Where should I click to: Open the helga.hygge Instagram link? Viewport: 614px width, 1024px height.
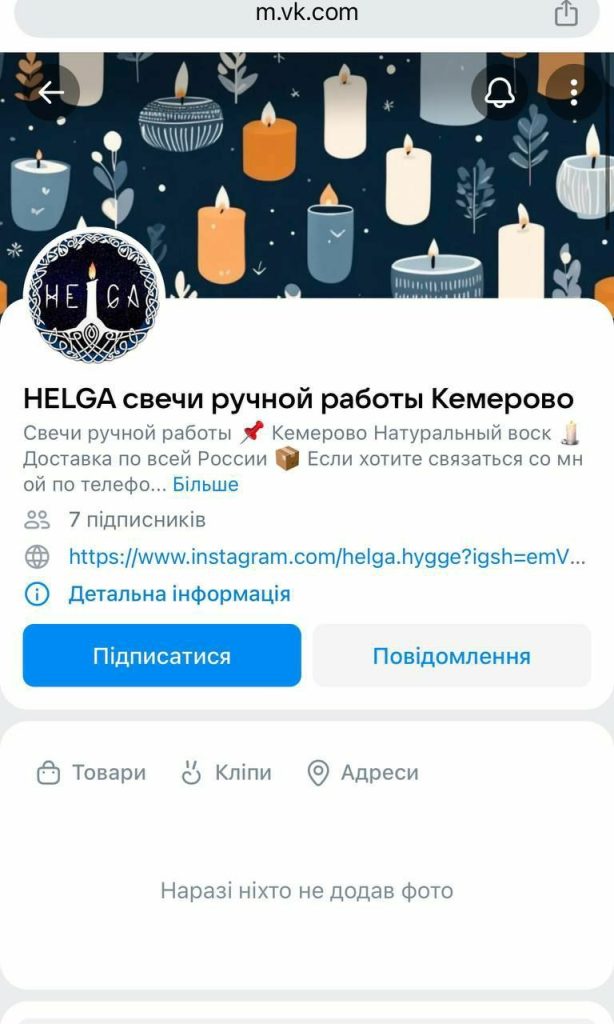point(326,557)
